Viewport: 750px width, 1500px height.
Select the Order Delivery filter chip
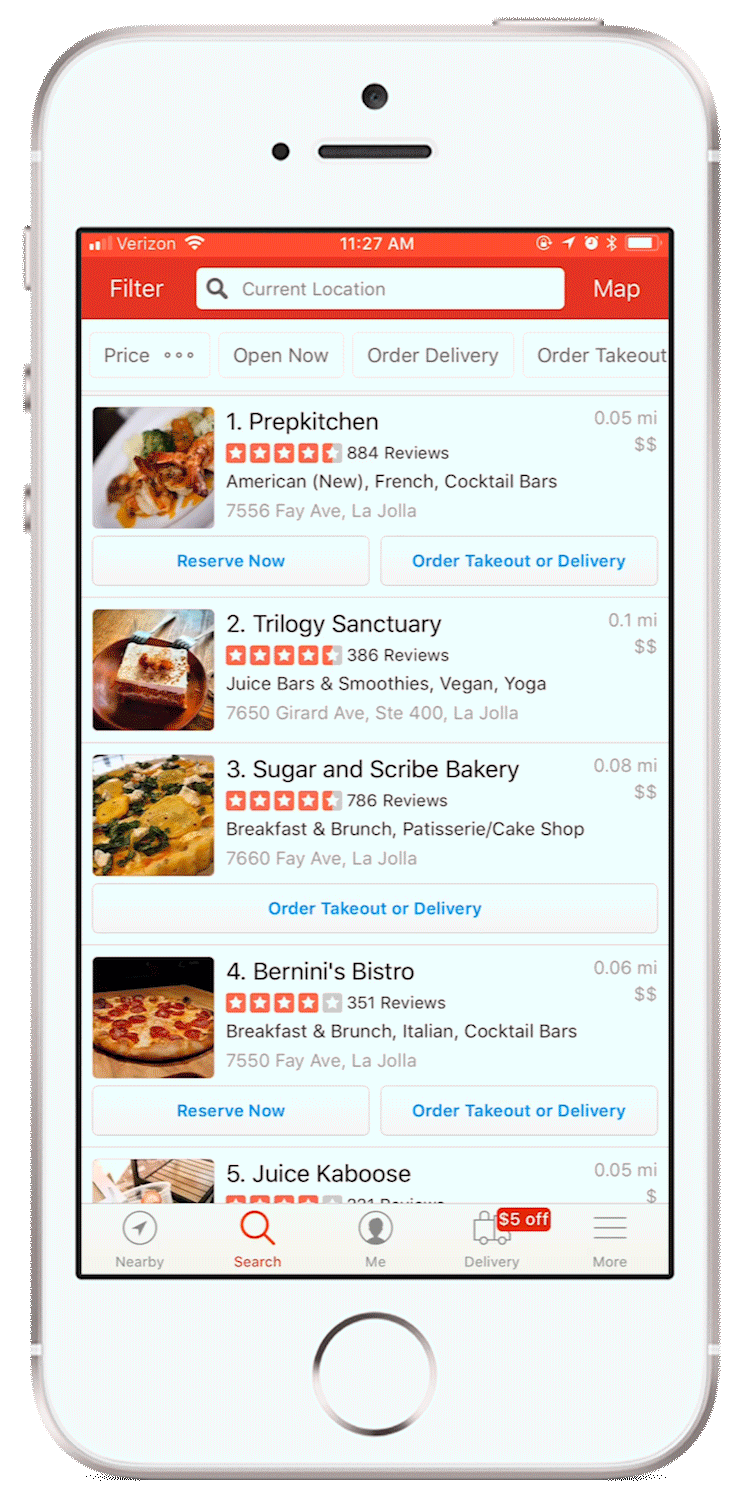pyautogui.click(x=432, y=355)
